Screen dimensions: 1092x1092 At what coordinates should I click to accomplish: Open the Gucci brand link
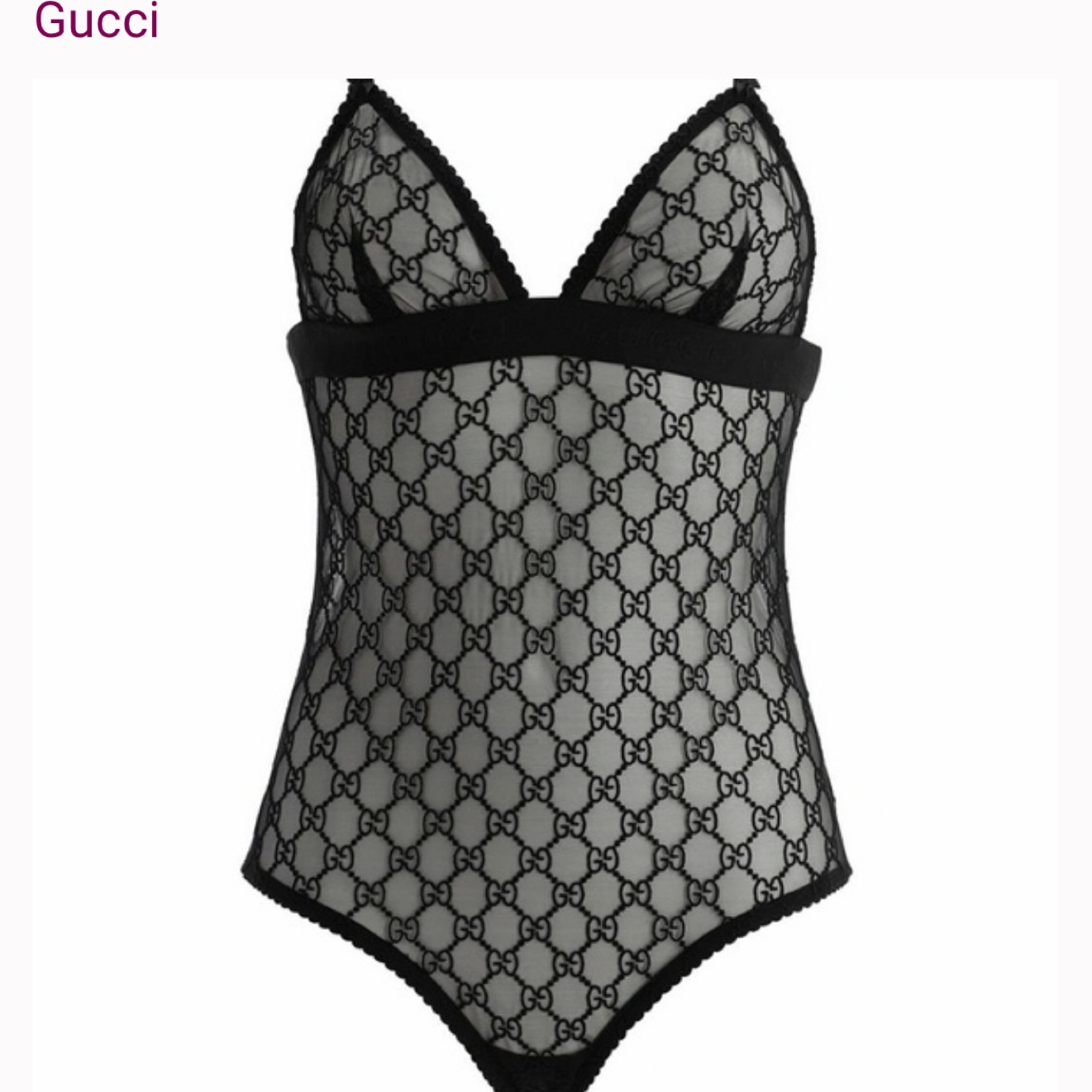pos(96,21)
